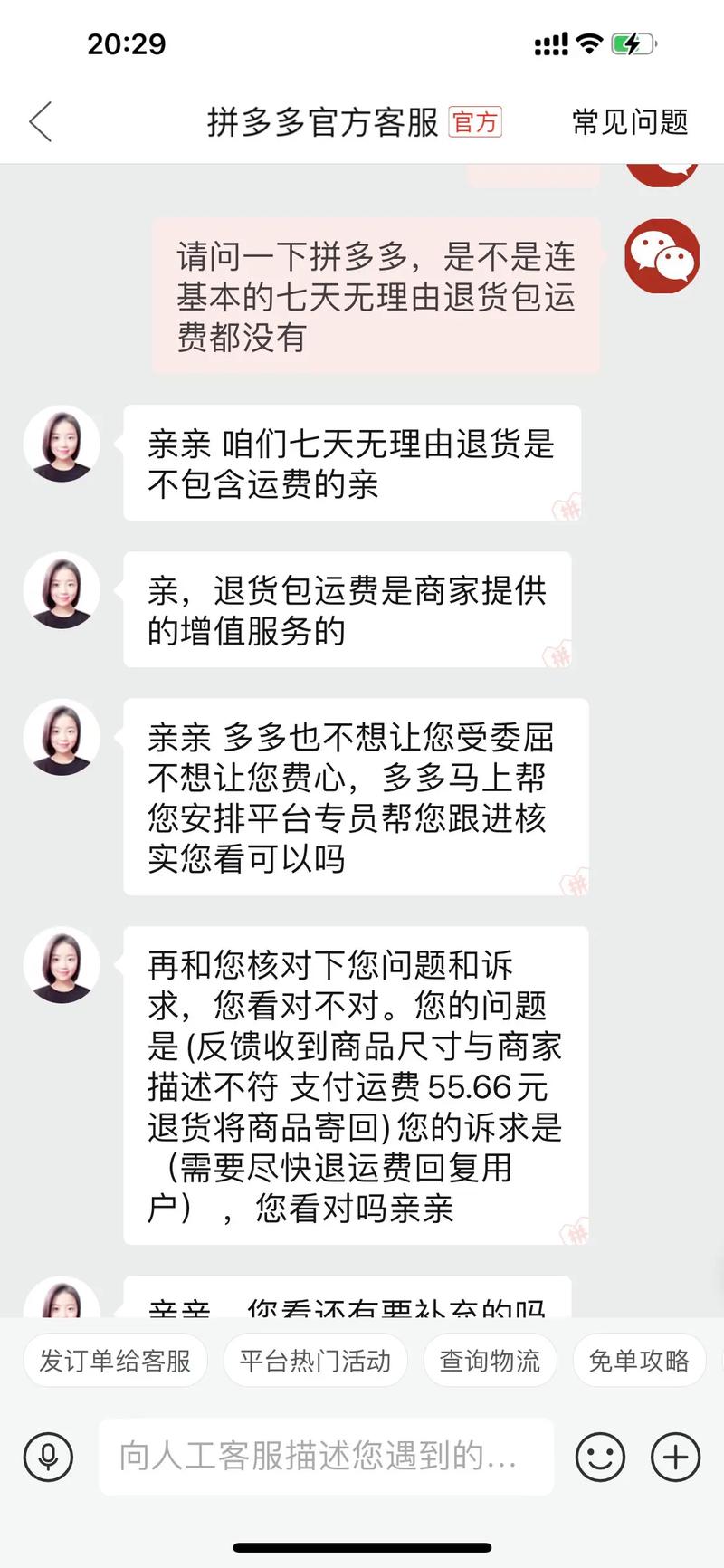The width and height of the screenshot is (724, 1568).
Task: Go back using the top-left arrow
Action: point(41,121)
